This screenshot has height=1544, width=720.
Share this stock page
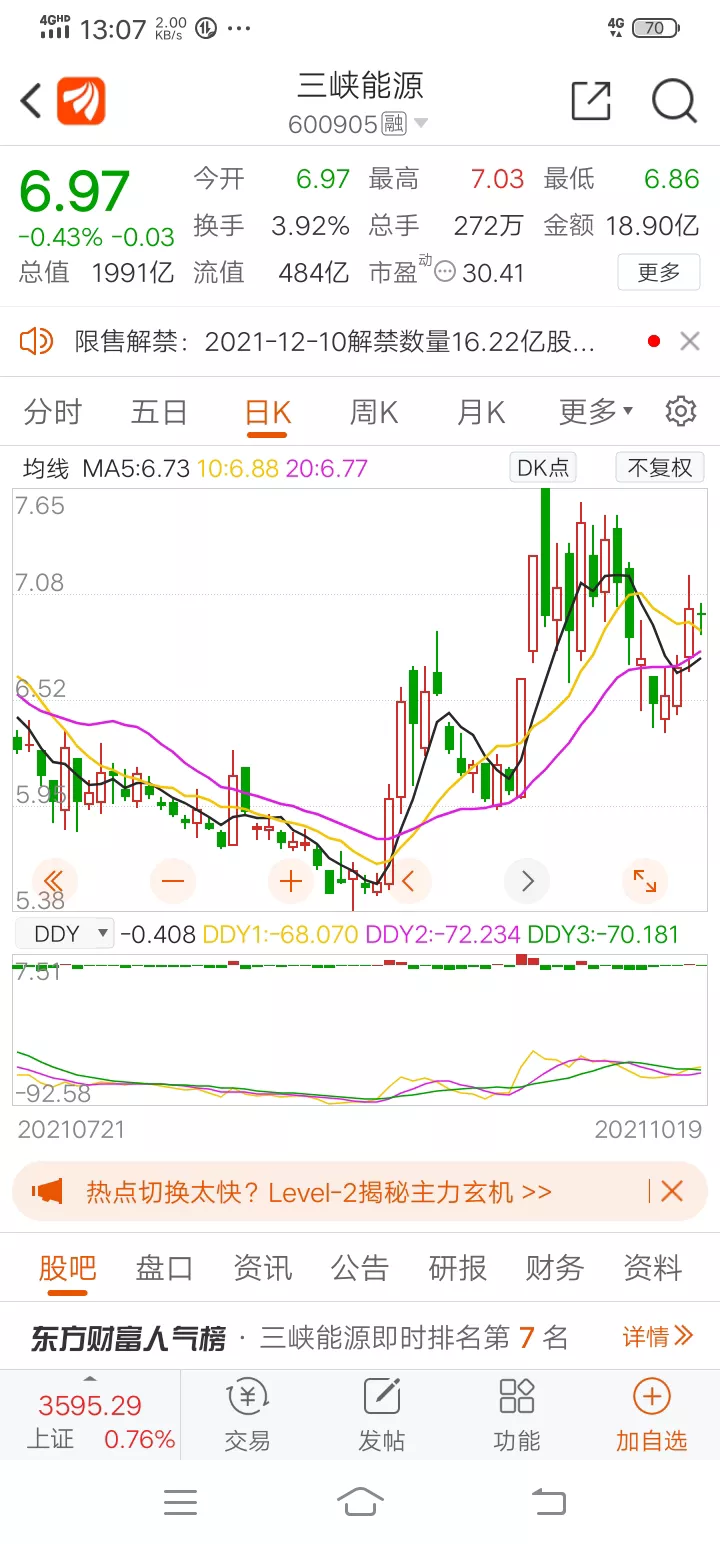[590, 101]
